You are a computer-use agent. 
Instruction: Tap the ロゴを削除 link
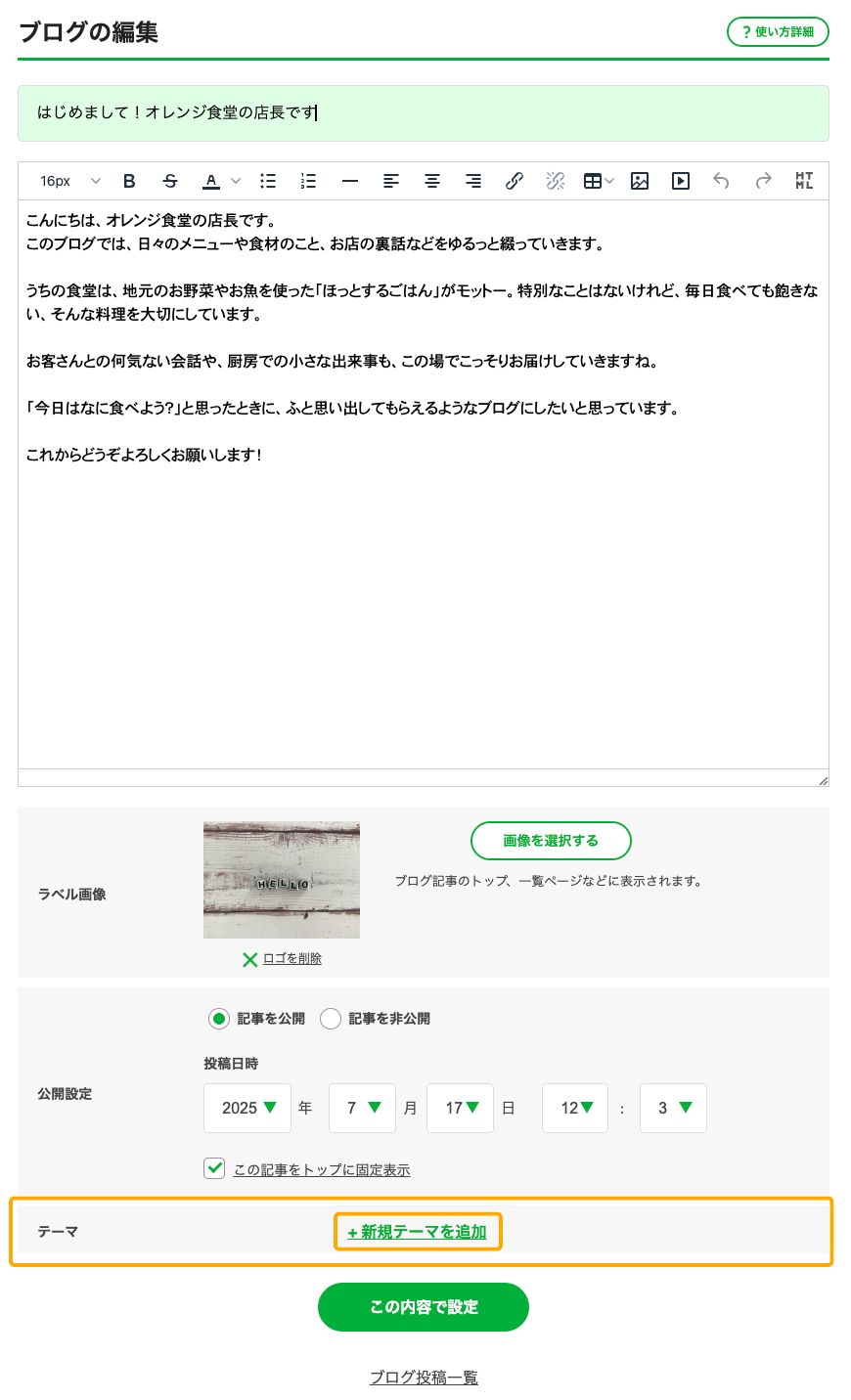tap(291, 959)
